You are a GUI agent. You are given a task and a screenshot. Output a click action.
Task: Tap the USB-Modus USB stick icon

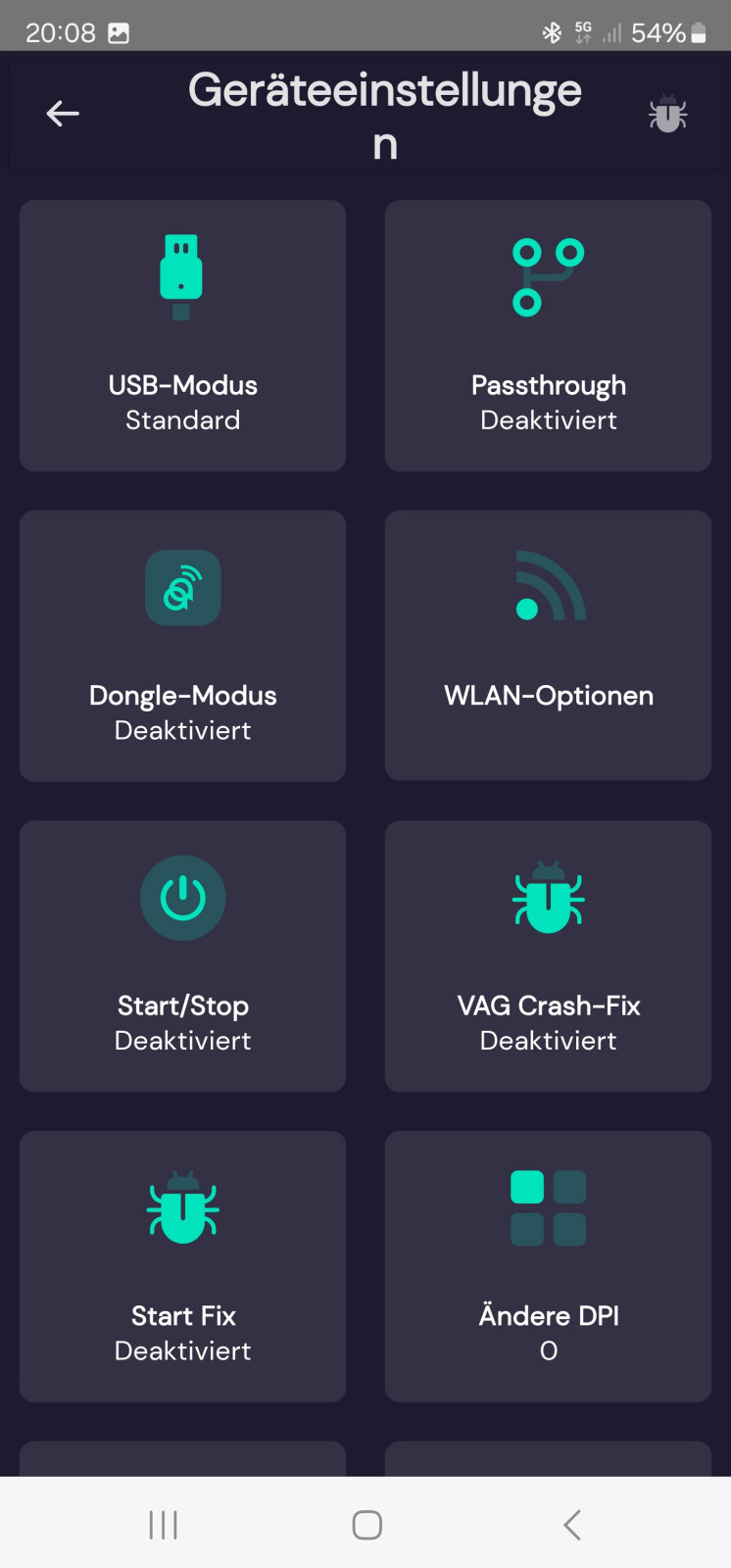182,274
